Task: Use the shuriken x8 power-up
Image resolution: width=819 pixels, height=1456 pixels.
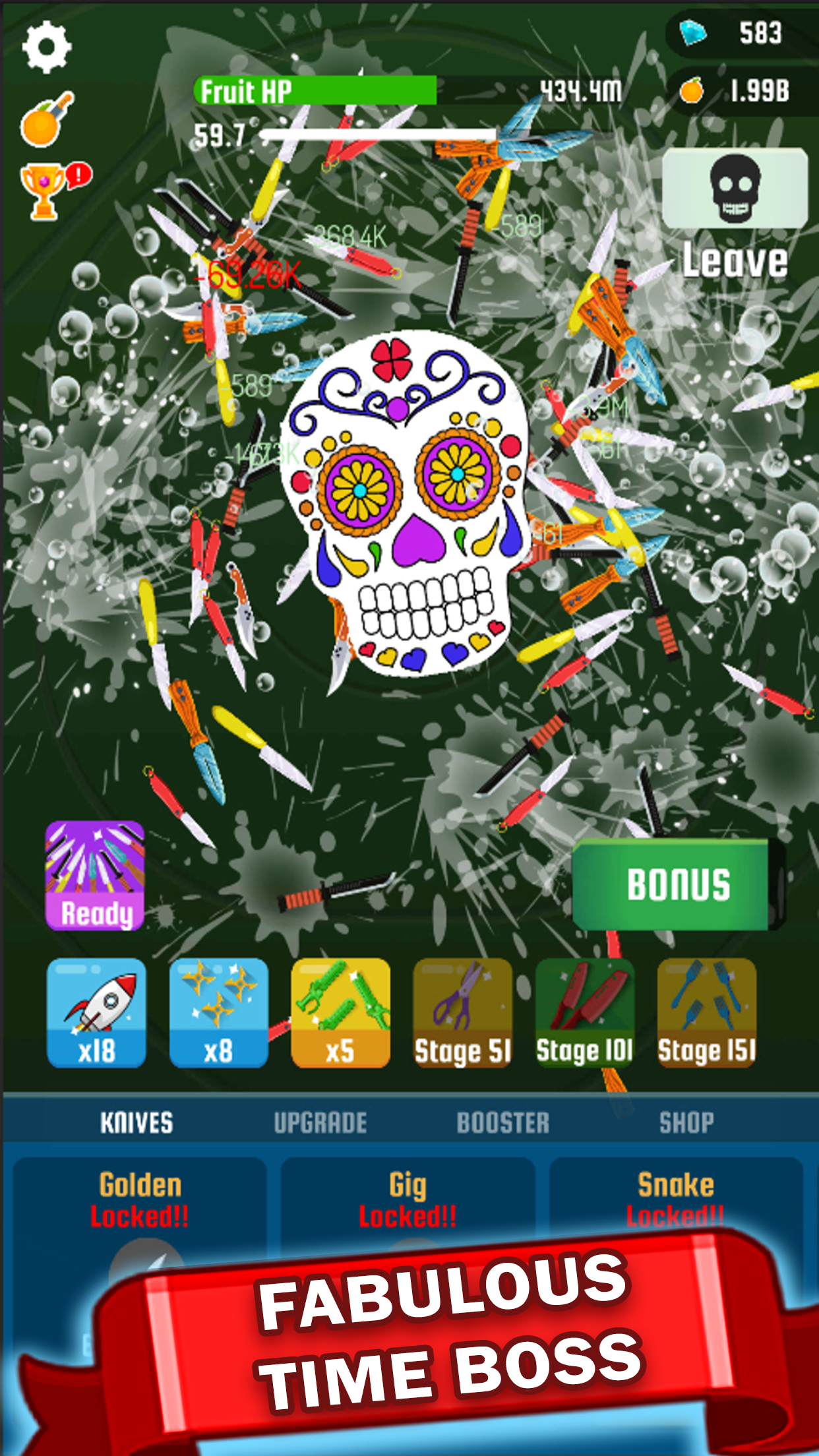Action: click(x=218, y=1012)
